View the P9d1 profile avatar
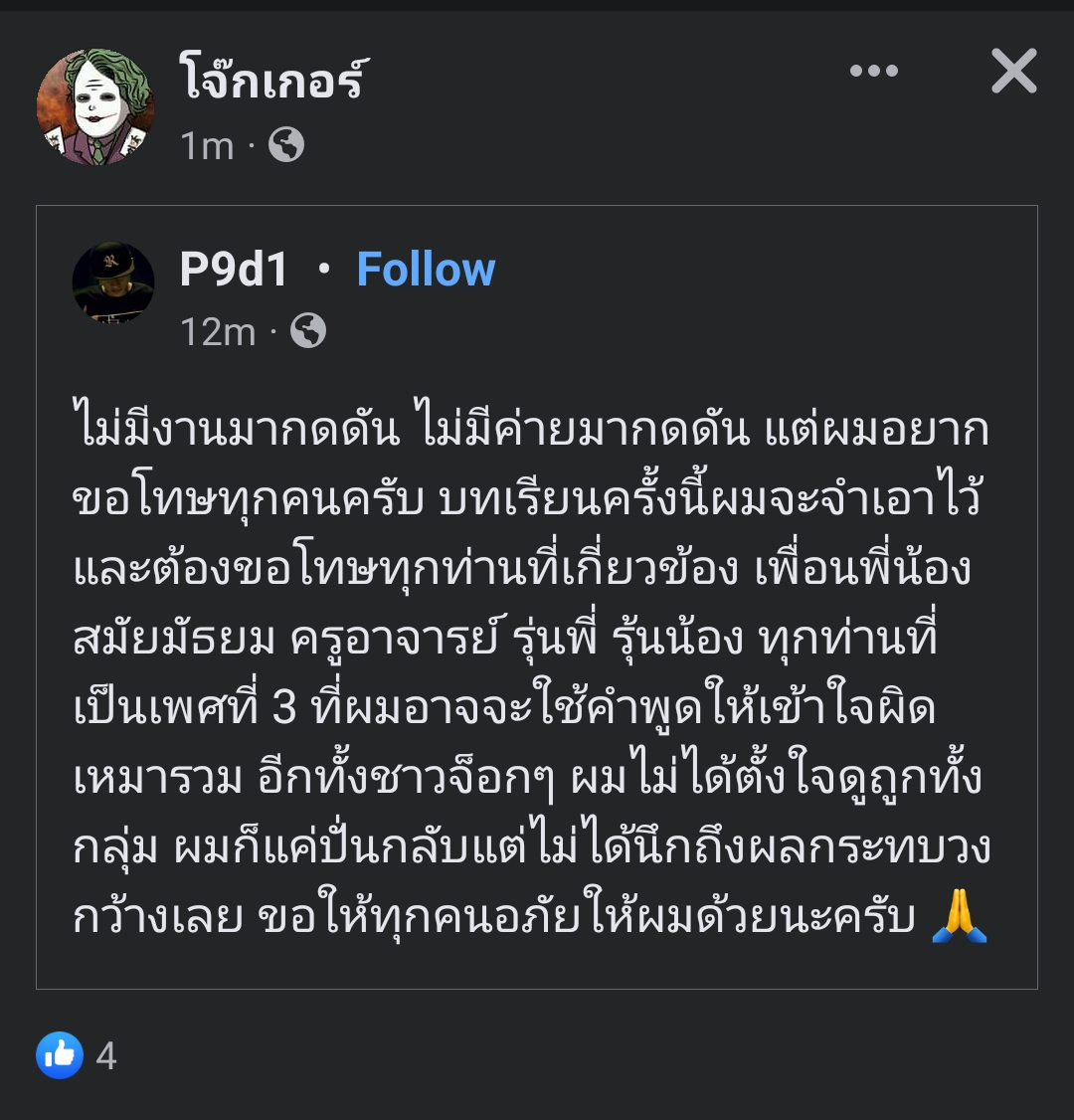1074x1120 pixels. [113, 281]
